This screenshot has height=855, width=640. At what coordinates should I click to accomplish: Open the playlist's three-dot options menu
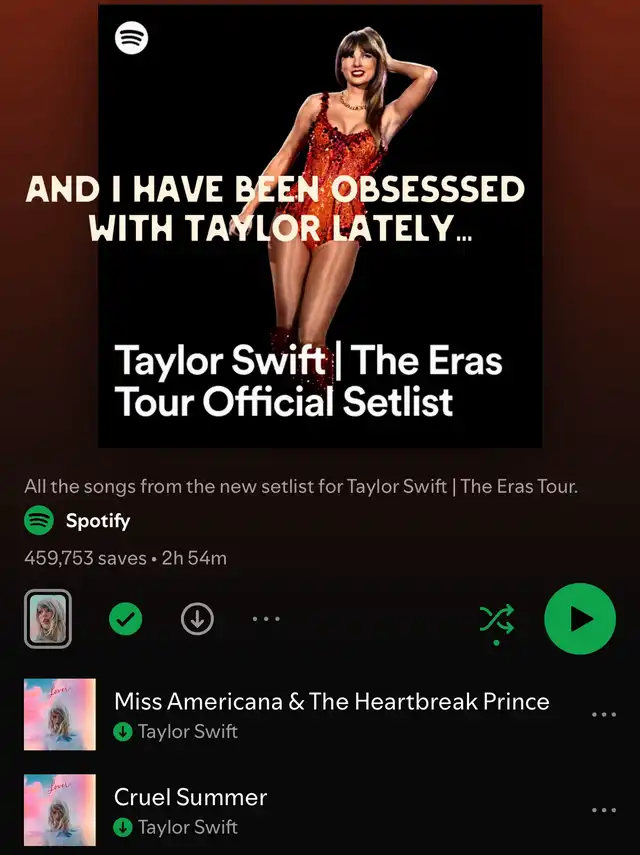266,620
